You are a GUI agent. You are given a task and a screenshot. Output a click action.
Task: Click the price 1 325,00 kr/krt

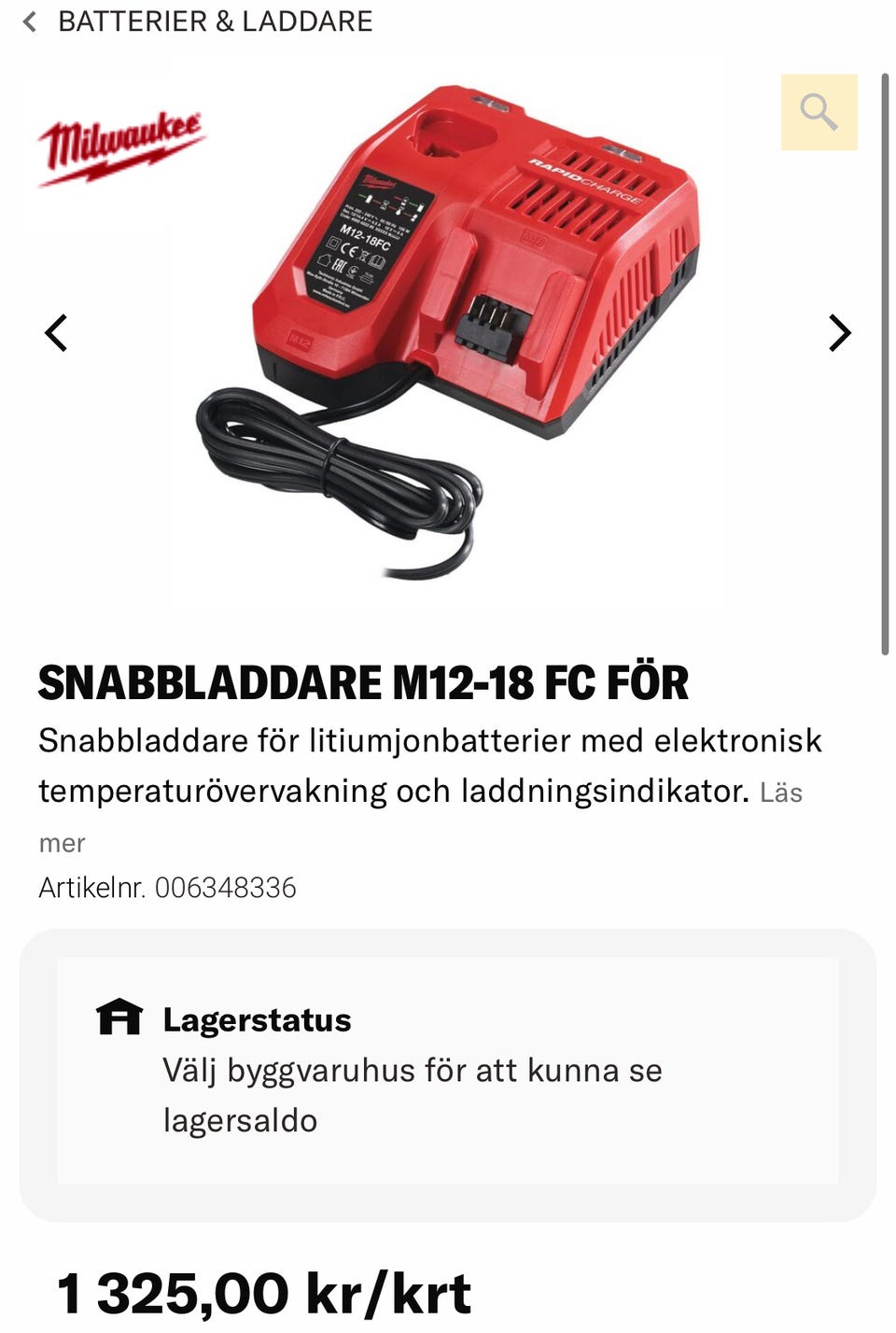264,1292
